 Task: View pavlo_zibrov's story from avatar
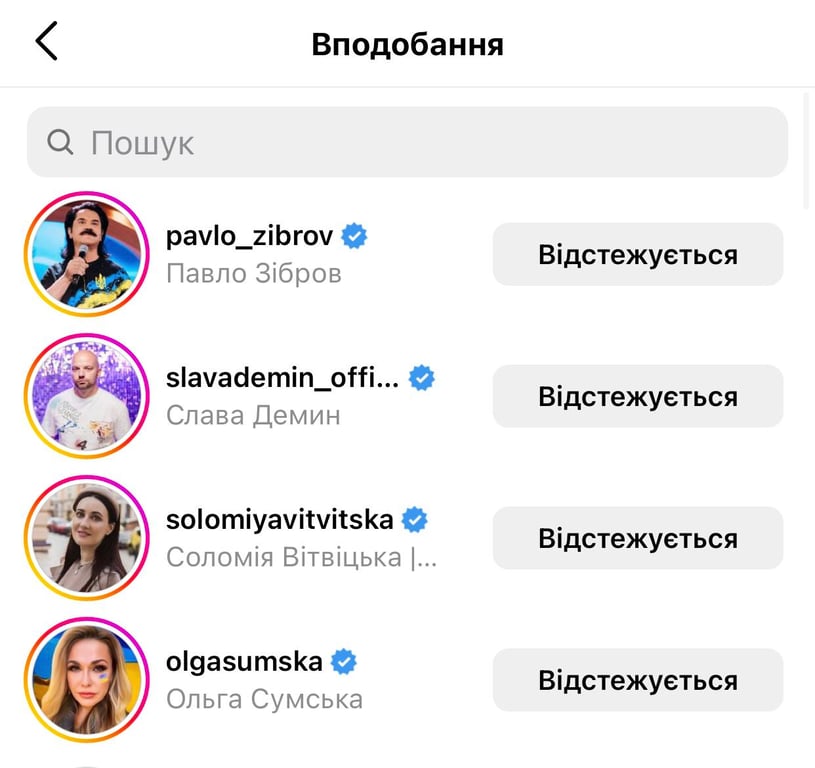point(87,254)
